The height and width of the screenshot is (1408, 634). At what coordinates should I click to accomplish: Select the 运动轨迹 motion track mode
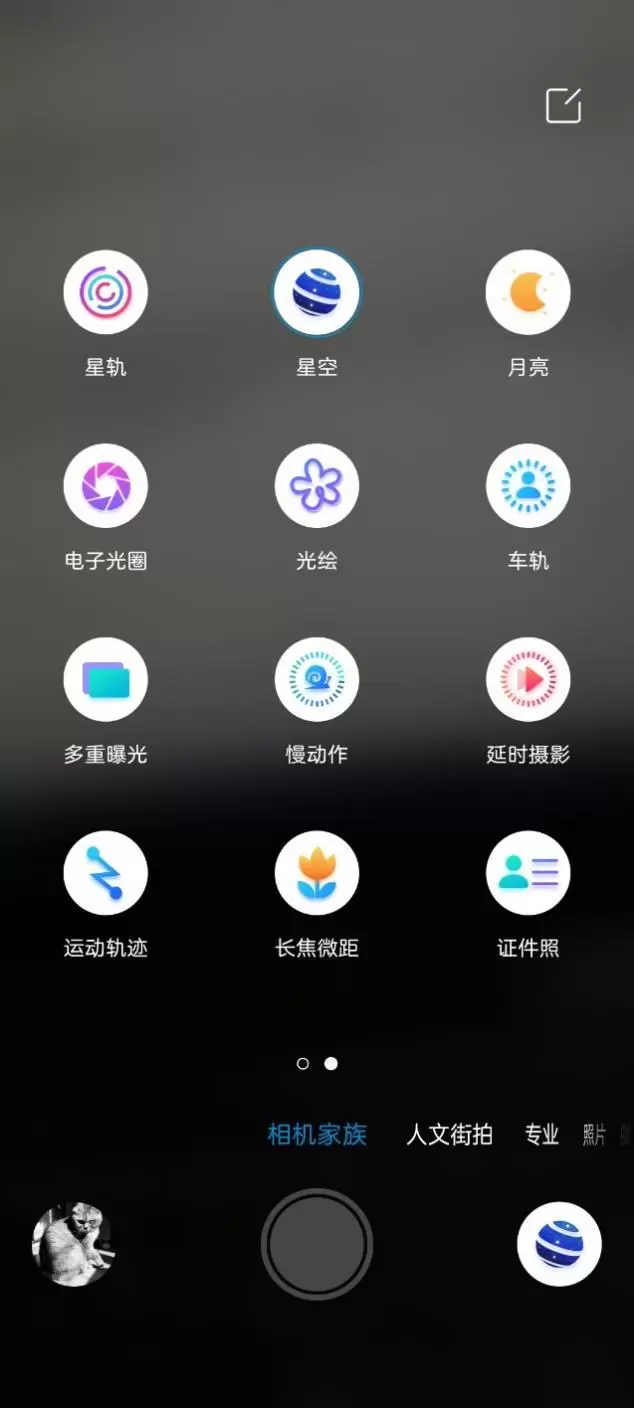coord(106,874)
